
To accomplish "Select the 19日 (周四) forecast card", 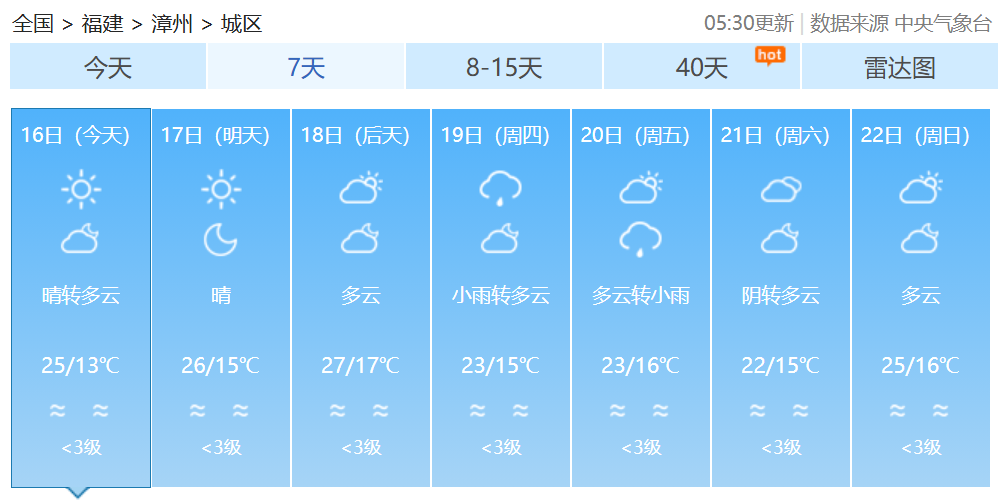I will tap(500, 297).
